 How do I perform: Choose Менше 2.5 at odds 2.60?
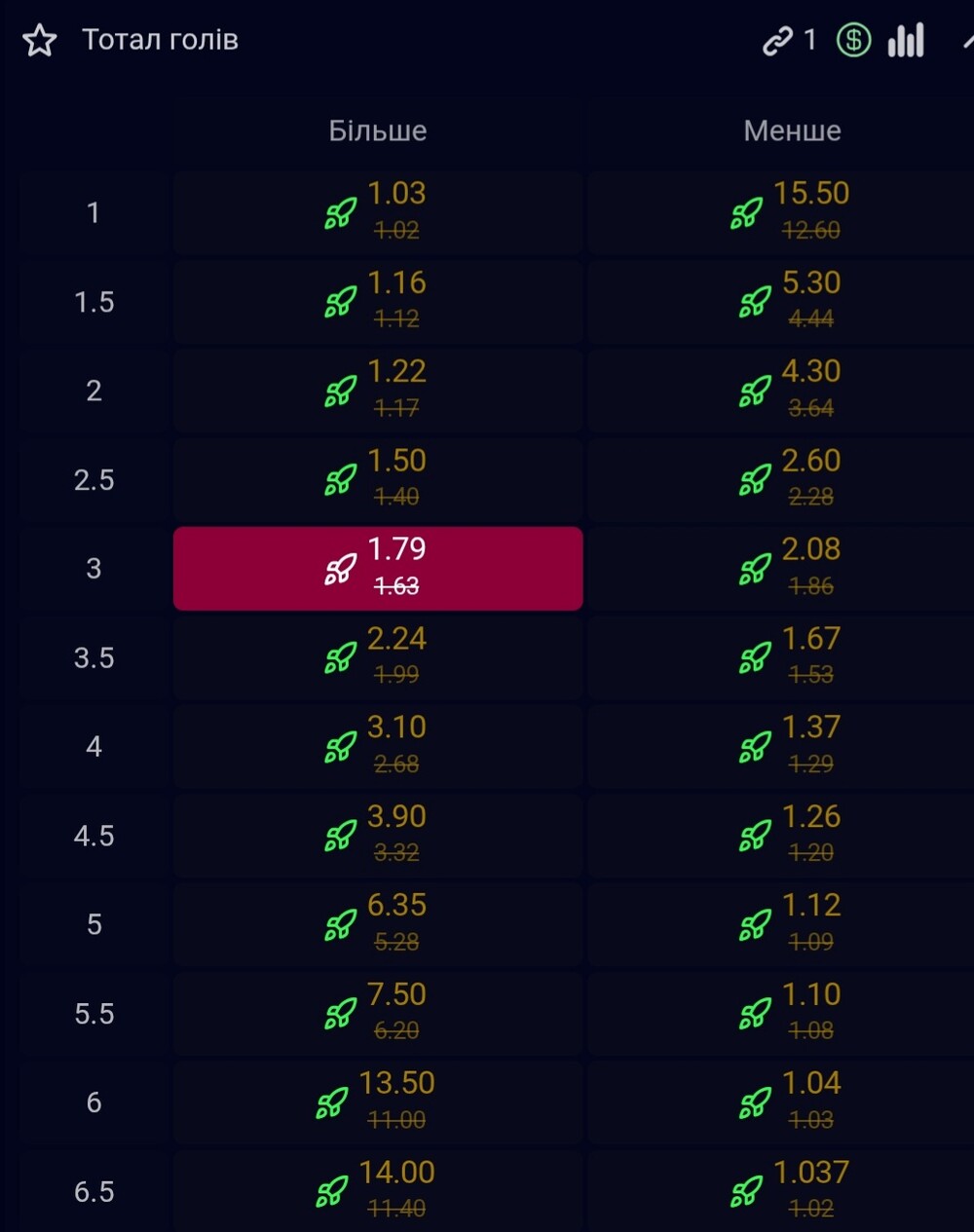coord(789,480)
